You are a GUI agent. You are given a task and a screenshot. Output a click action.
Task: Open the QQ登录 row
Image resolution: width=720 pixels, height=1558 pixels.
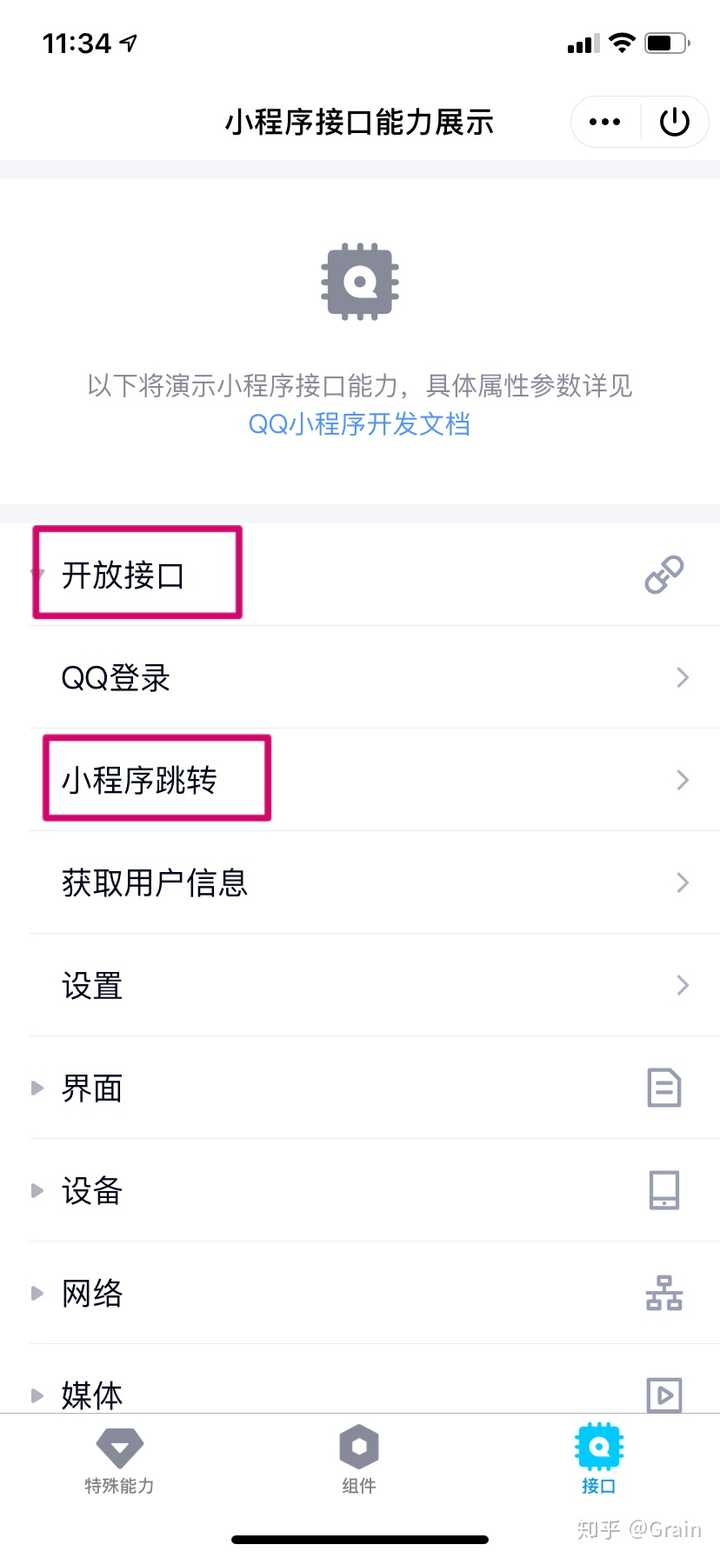(360, 678)
